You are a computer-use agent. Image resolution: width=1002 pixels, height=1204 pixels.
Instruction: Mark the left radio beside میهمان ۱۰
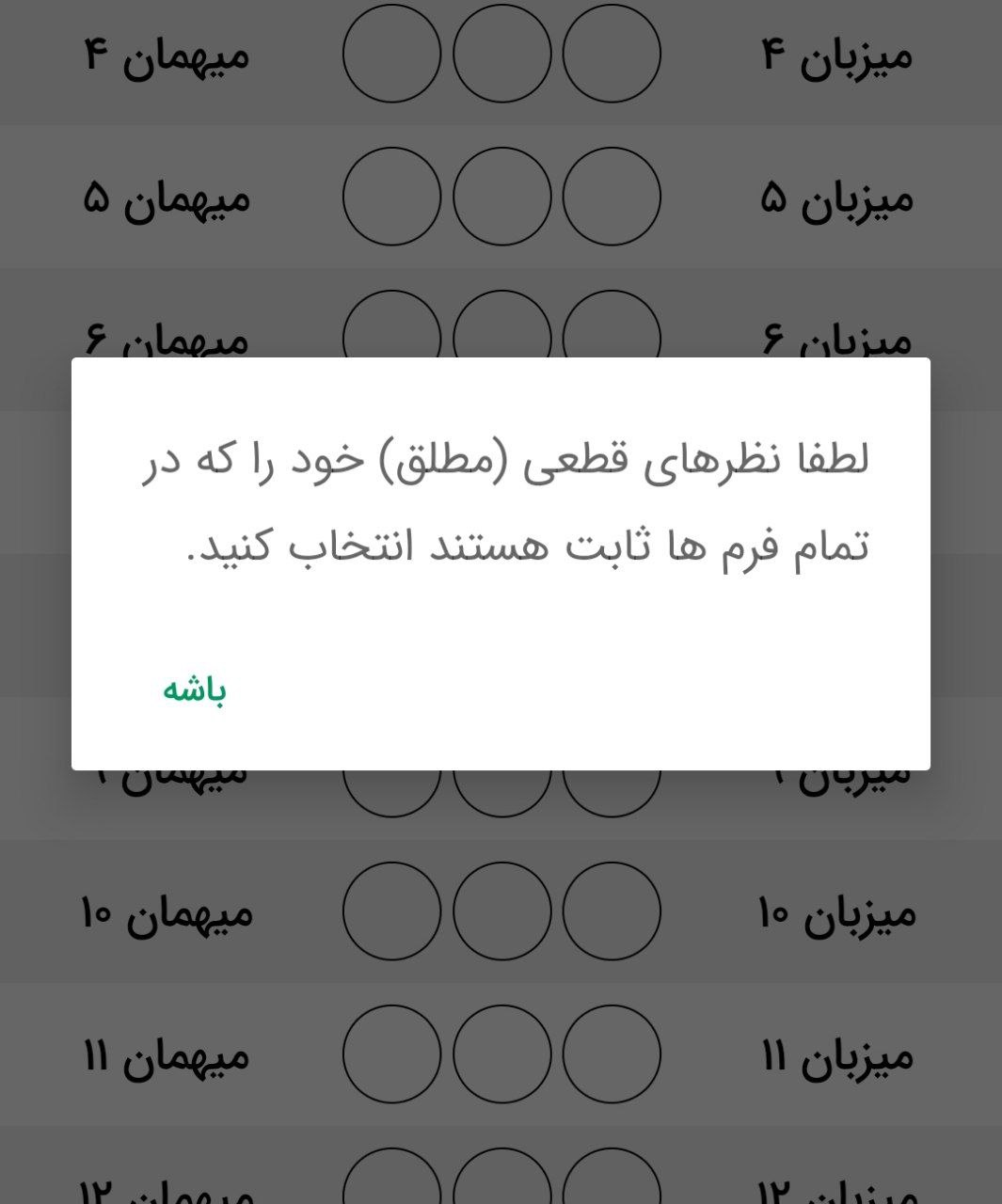point(391,911)
